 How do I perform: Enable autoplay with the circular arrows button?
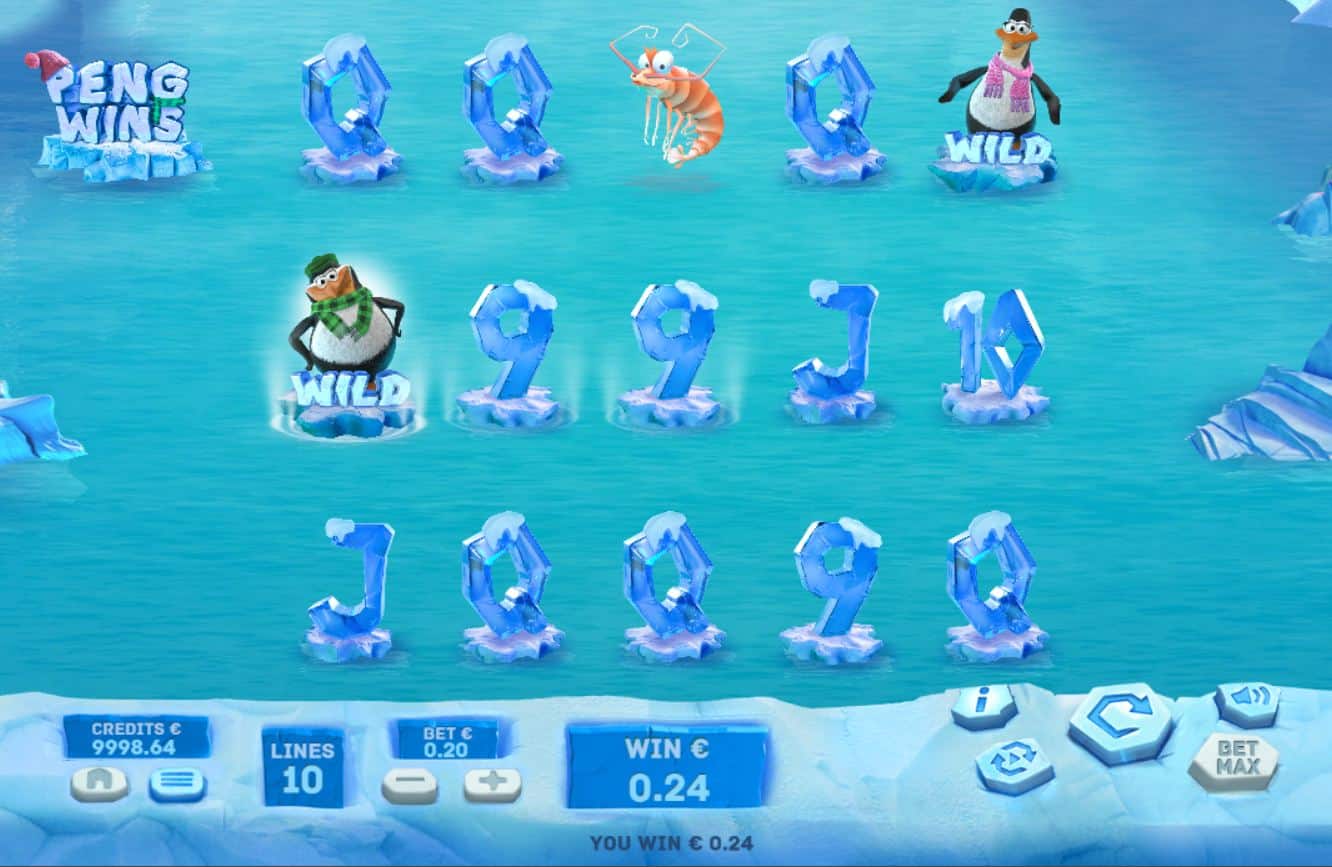(1014, 765)
